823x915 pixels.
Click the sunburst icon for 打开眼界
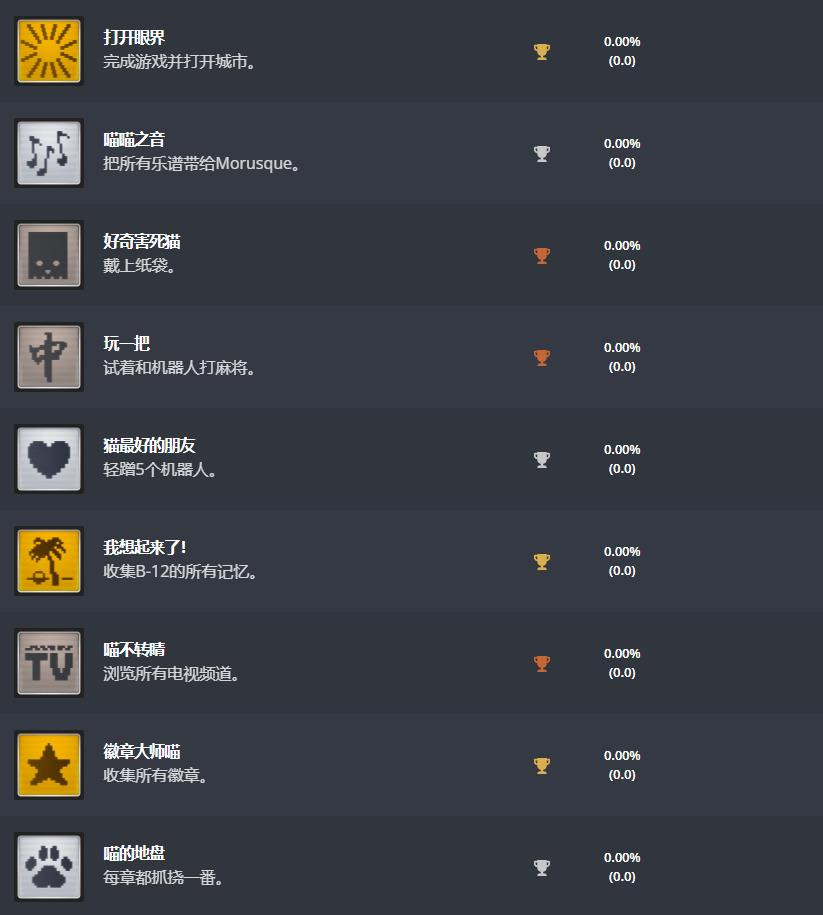tap(49, 50)
